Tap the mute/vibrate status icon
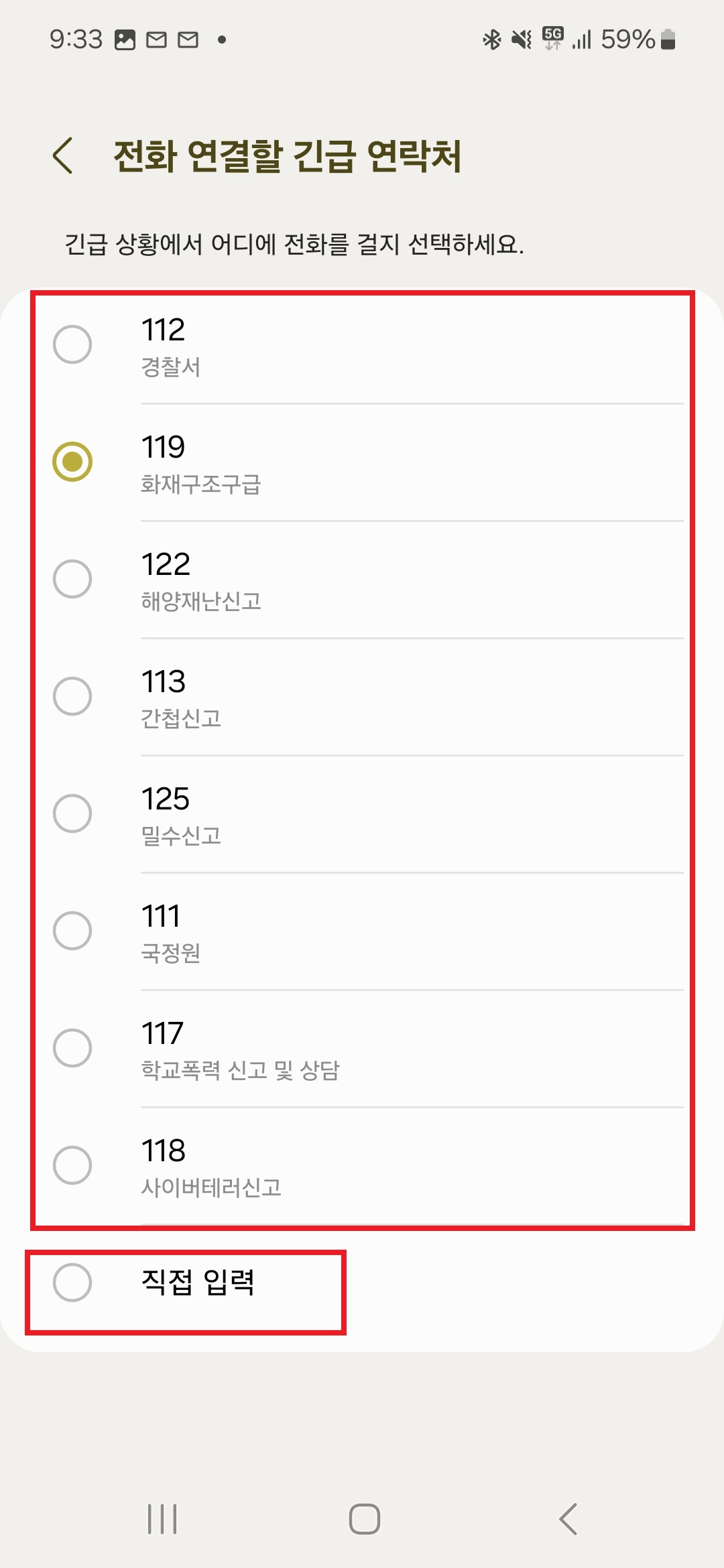 coord(521,40)
